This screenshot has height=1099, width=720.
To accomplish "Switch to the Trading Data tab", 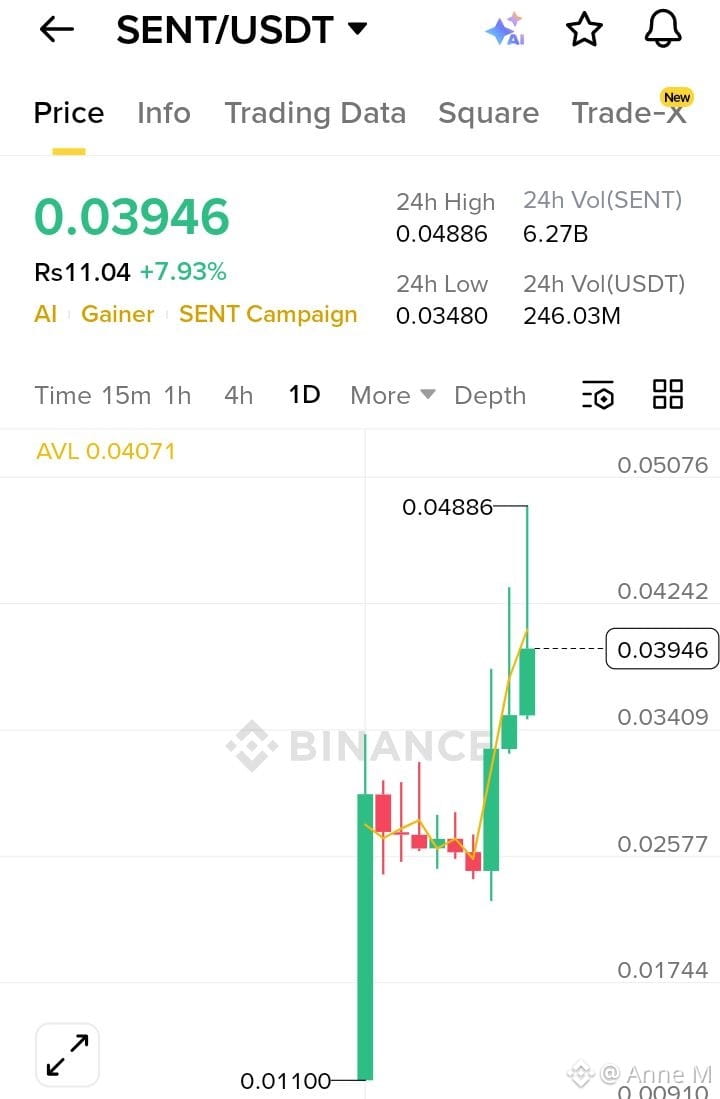I will pos(315,114).
